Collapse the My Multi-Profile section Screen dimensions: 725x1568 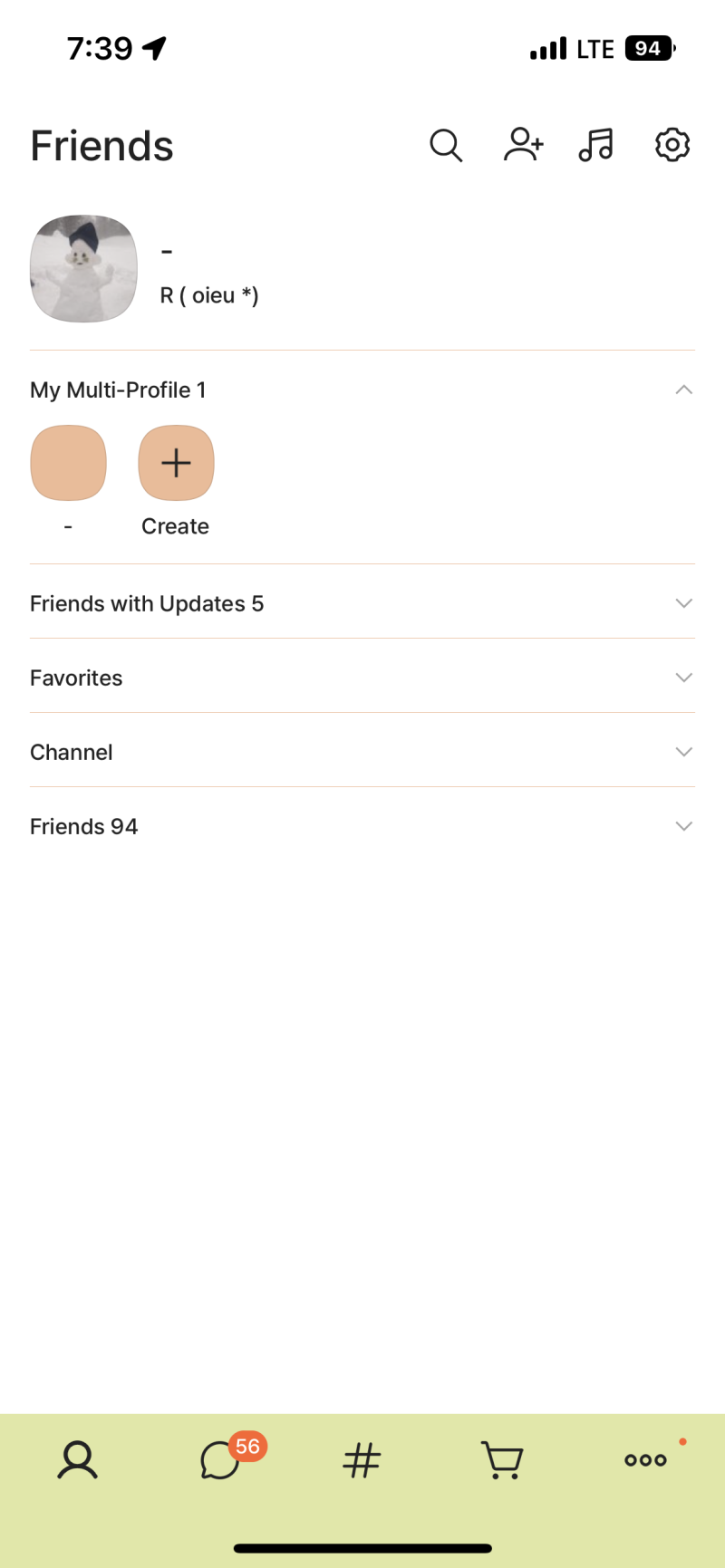pos(684,390)
